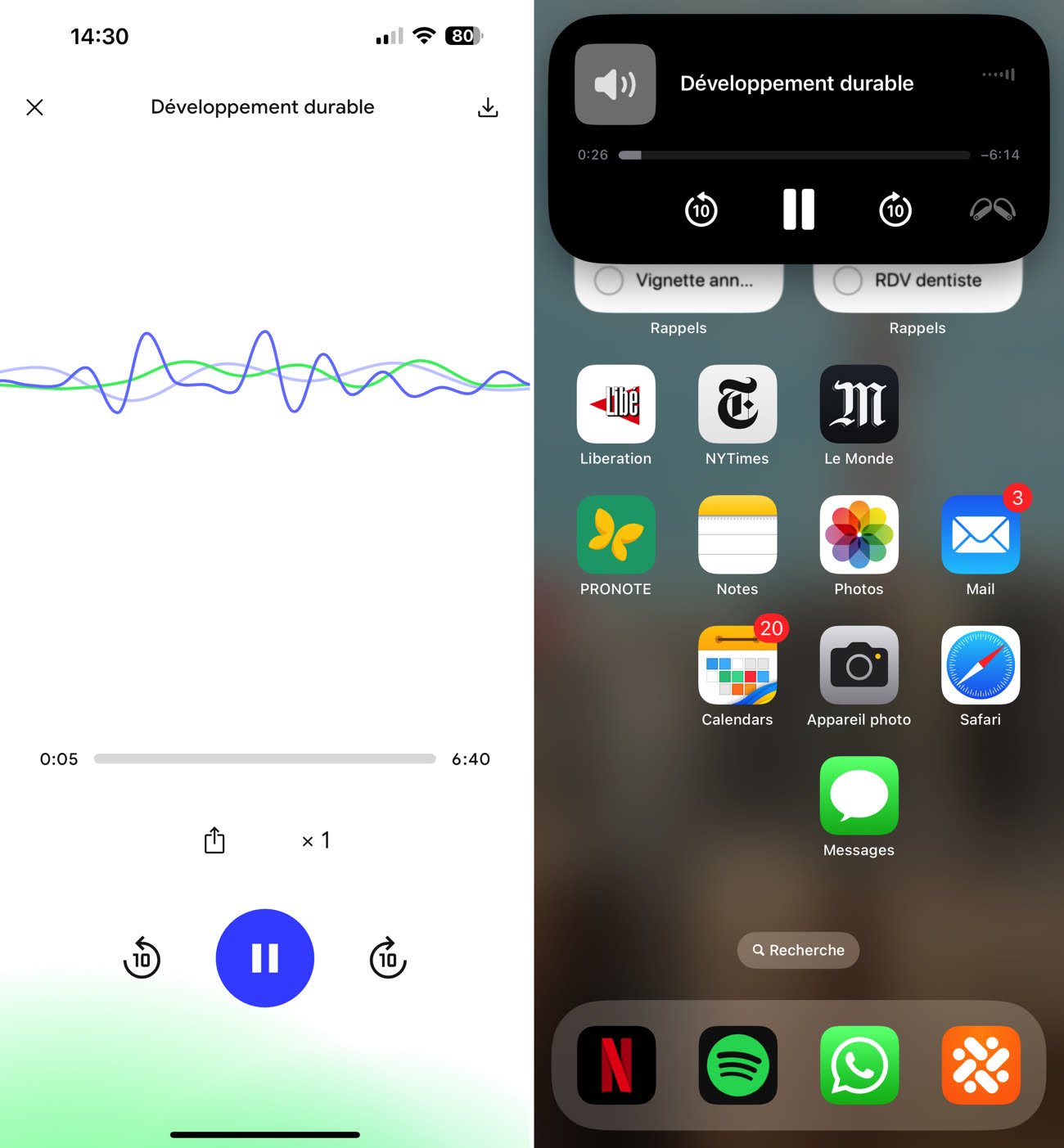Launch Spotify from the dock
The width and height of the screenshot is (1064, 1148).
[x=737, y=1065]
